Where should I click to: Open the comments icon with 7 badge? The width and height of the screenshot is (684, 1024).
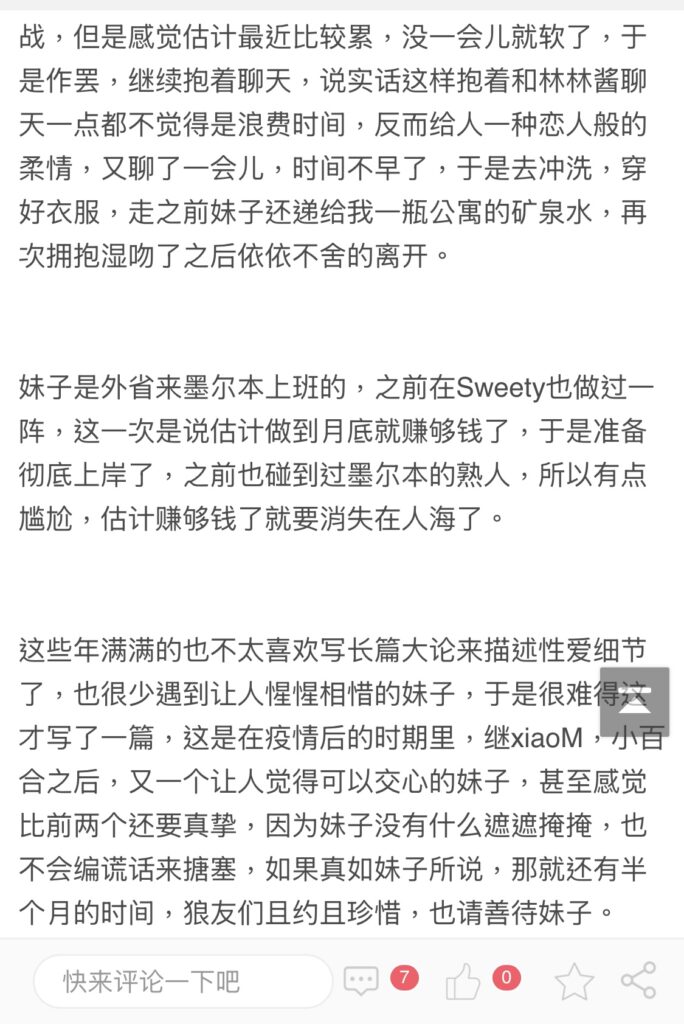[x=362, y=981]
